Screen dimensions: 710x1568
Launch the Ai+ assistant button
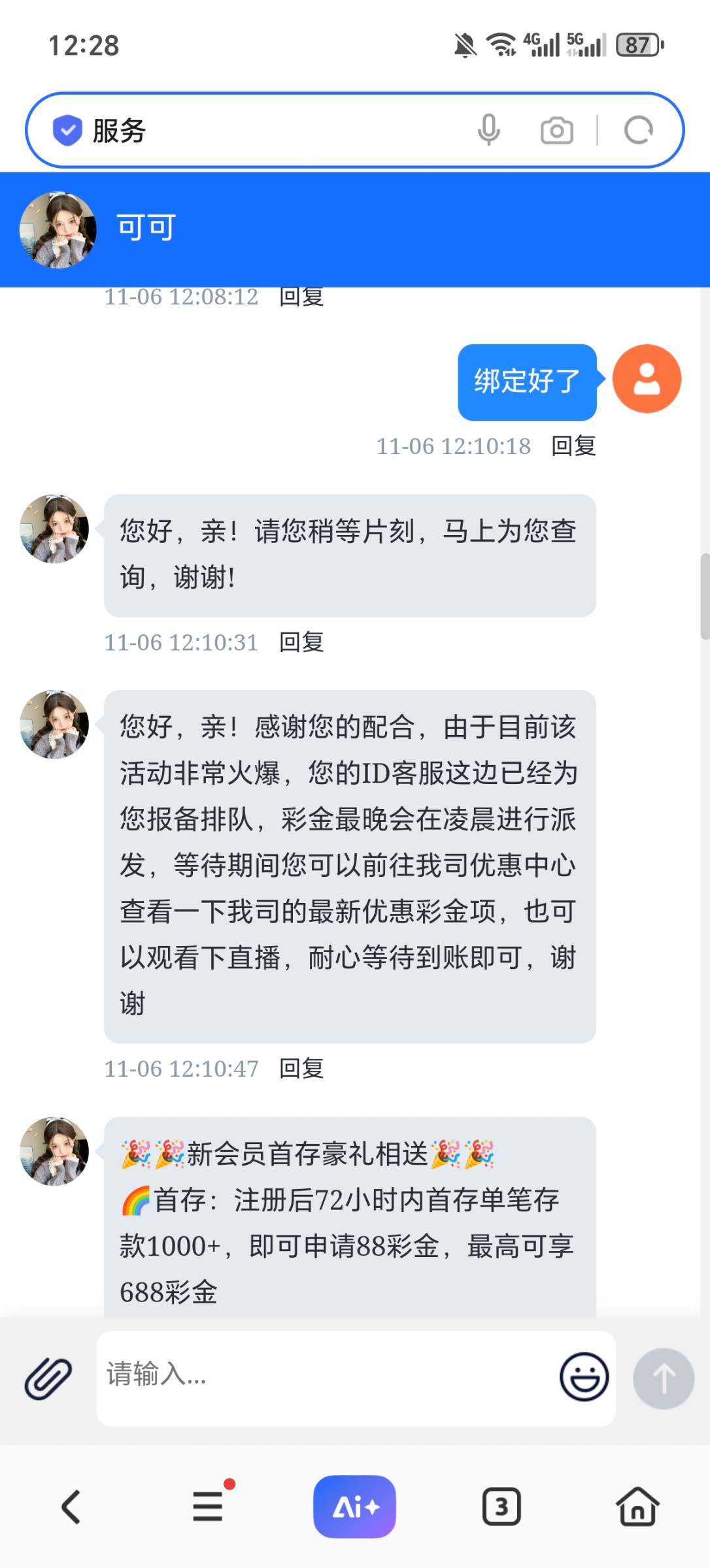click(x=354, y=1507)
